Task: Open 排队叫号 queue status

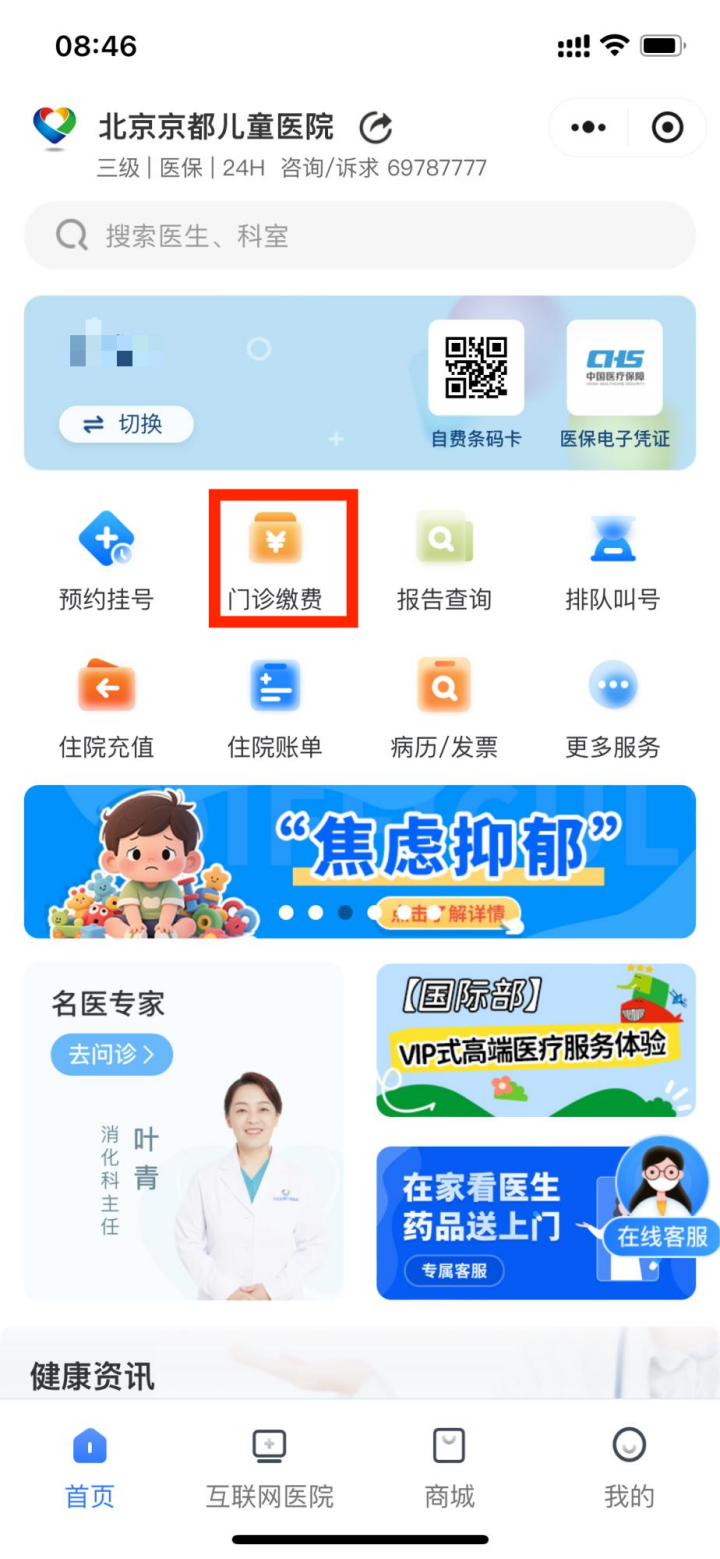Action: coord(612,560)
